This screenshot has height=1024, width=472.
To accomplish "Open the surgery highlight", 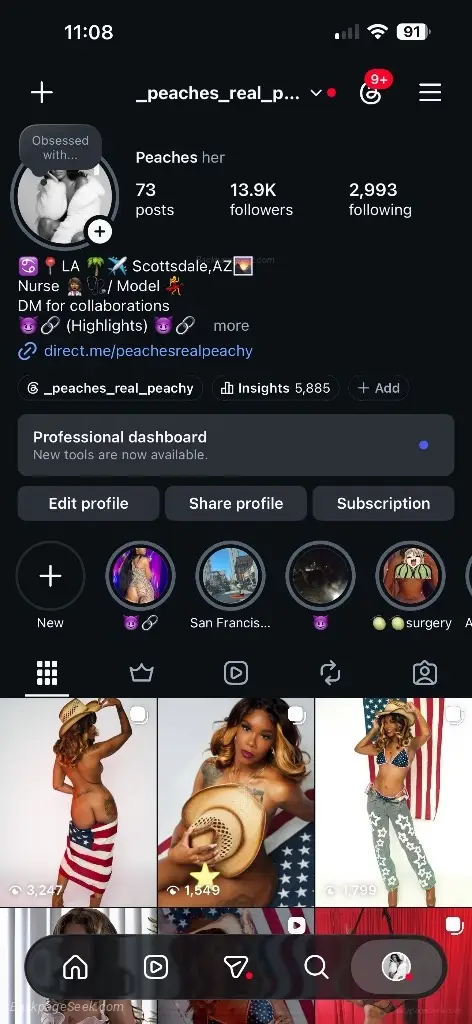I will (411, 576).
